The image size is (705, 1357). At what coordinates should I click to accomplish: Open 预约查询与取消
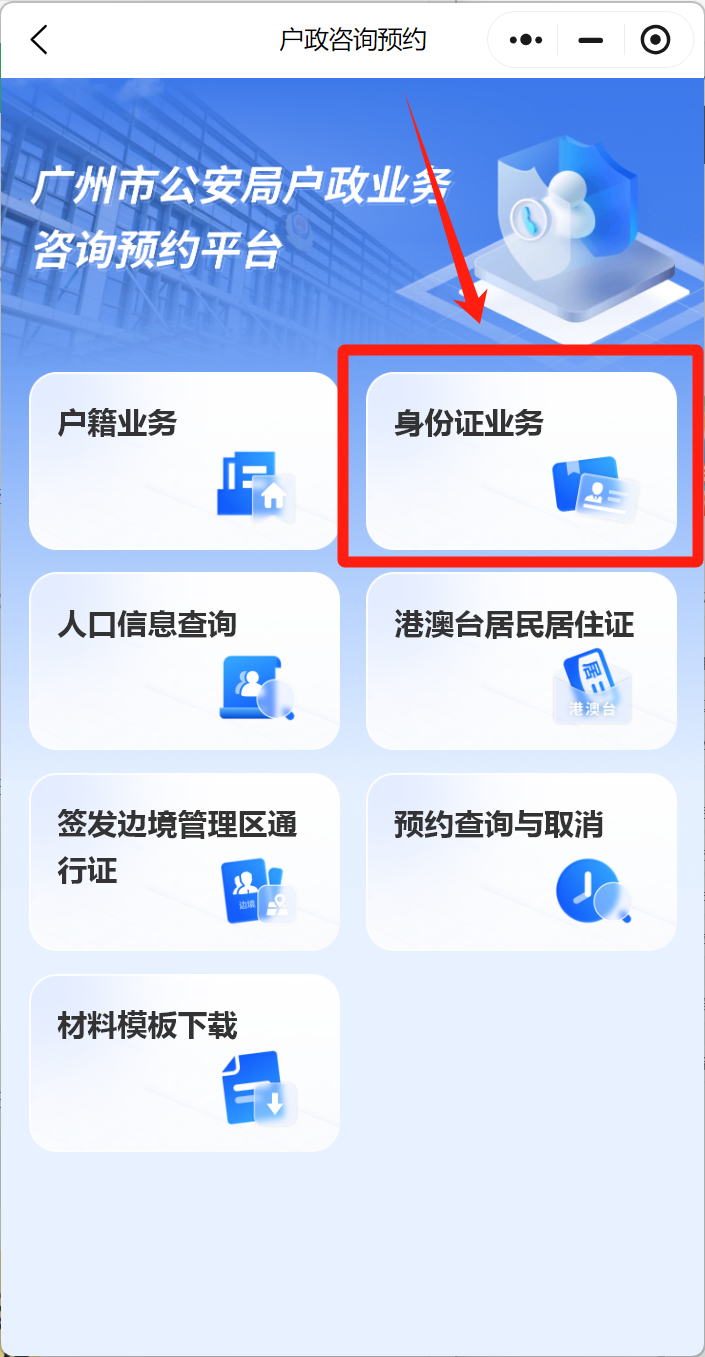(521, 862)
